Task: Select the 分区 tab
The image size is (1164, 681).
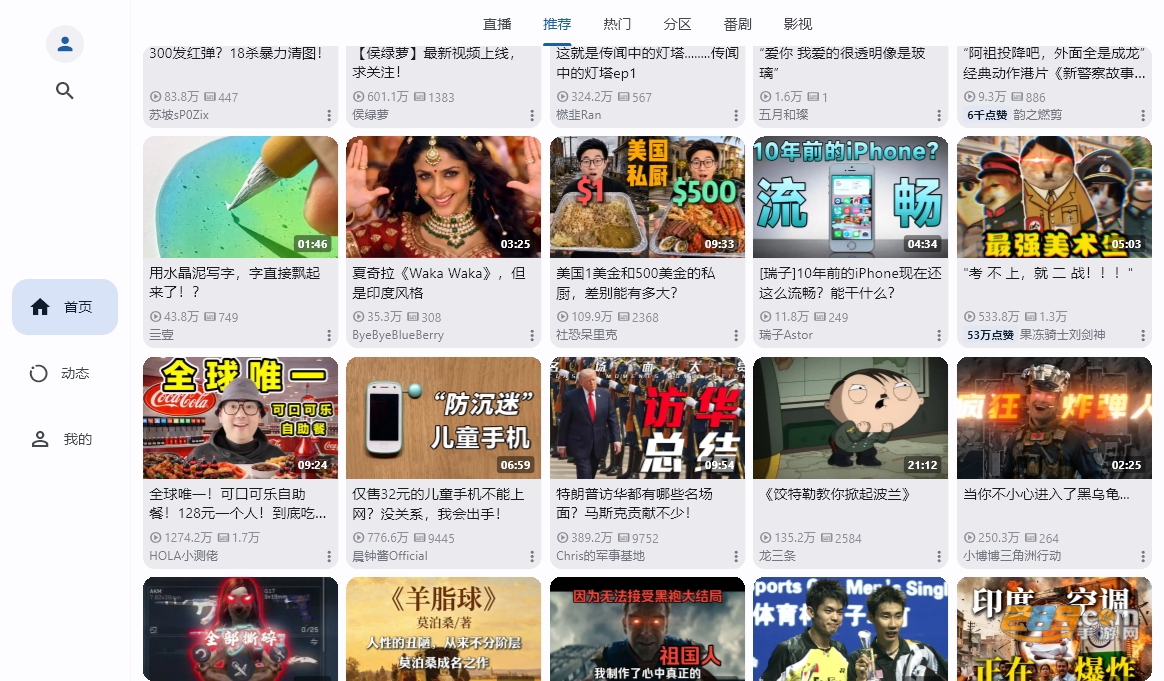Action: (677, 25)
